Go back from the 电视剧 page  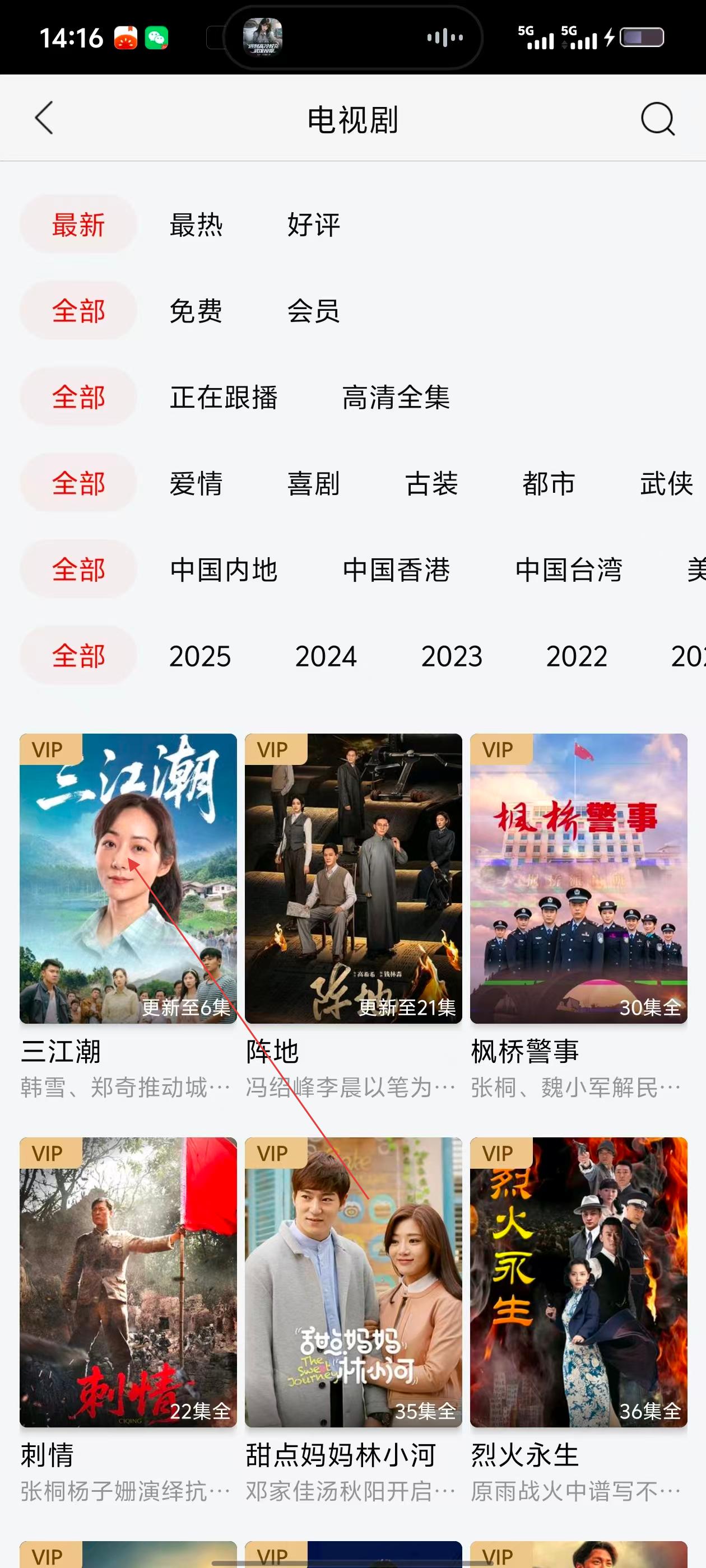44,118
